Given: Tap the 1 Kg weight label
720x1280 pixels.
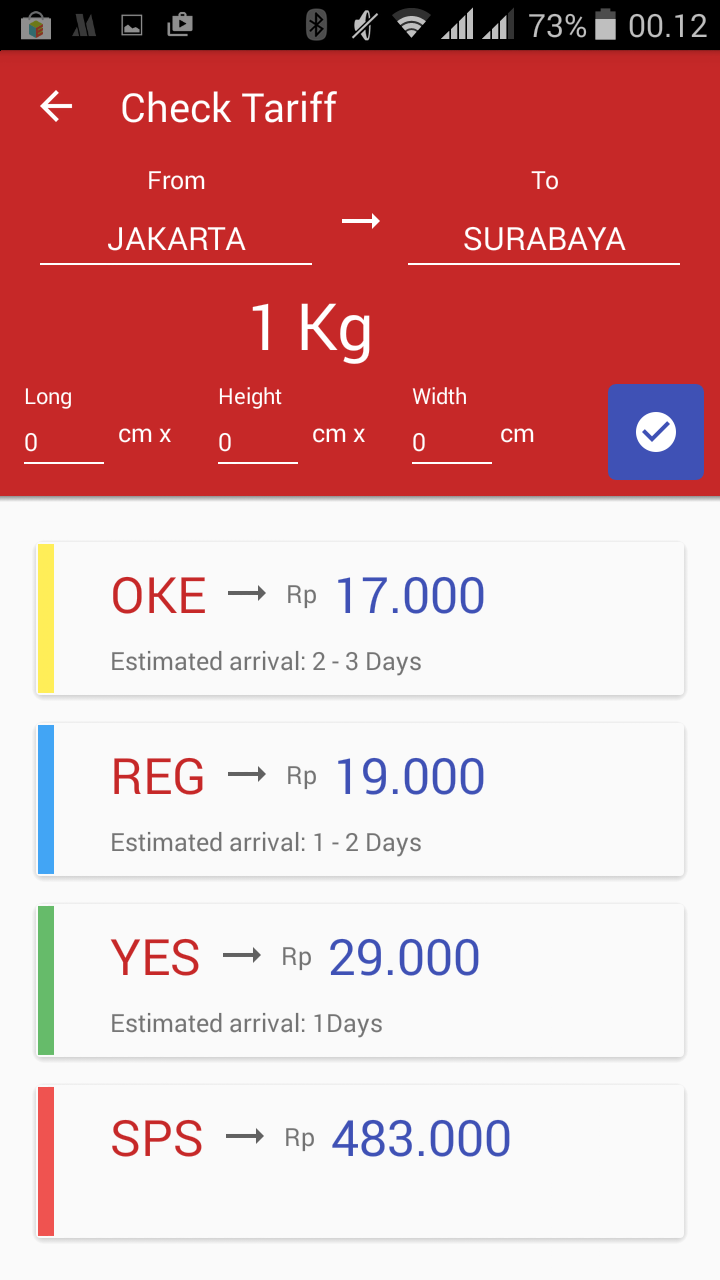Looking at the screenshot, I should pyautogui.click(x=310, y=325).
